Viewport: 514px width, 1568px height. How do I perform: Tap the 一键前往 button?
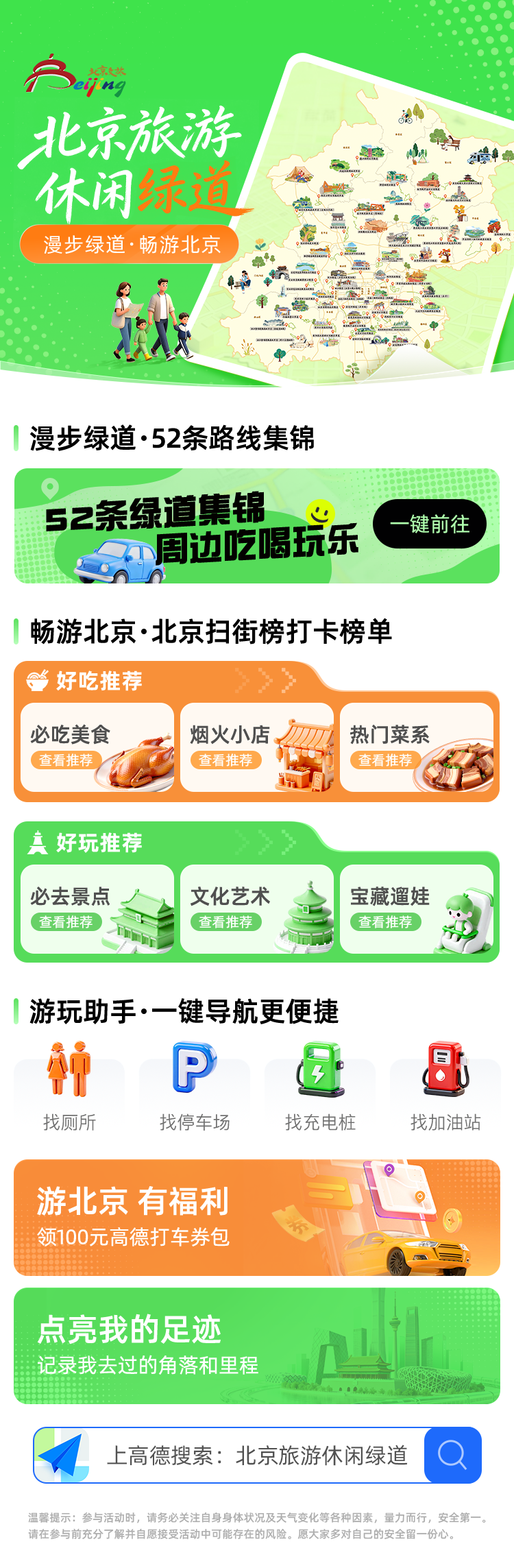coord(430,524)
